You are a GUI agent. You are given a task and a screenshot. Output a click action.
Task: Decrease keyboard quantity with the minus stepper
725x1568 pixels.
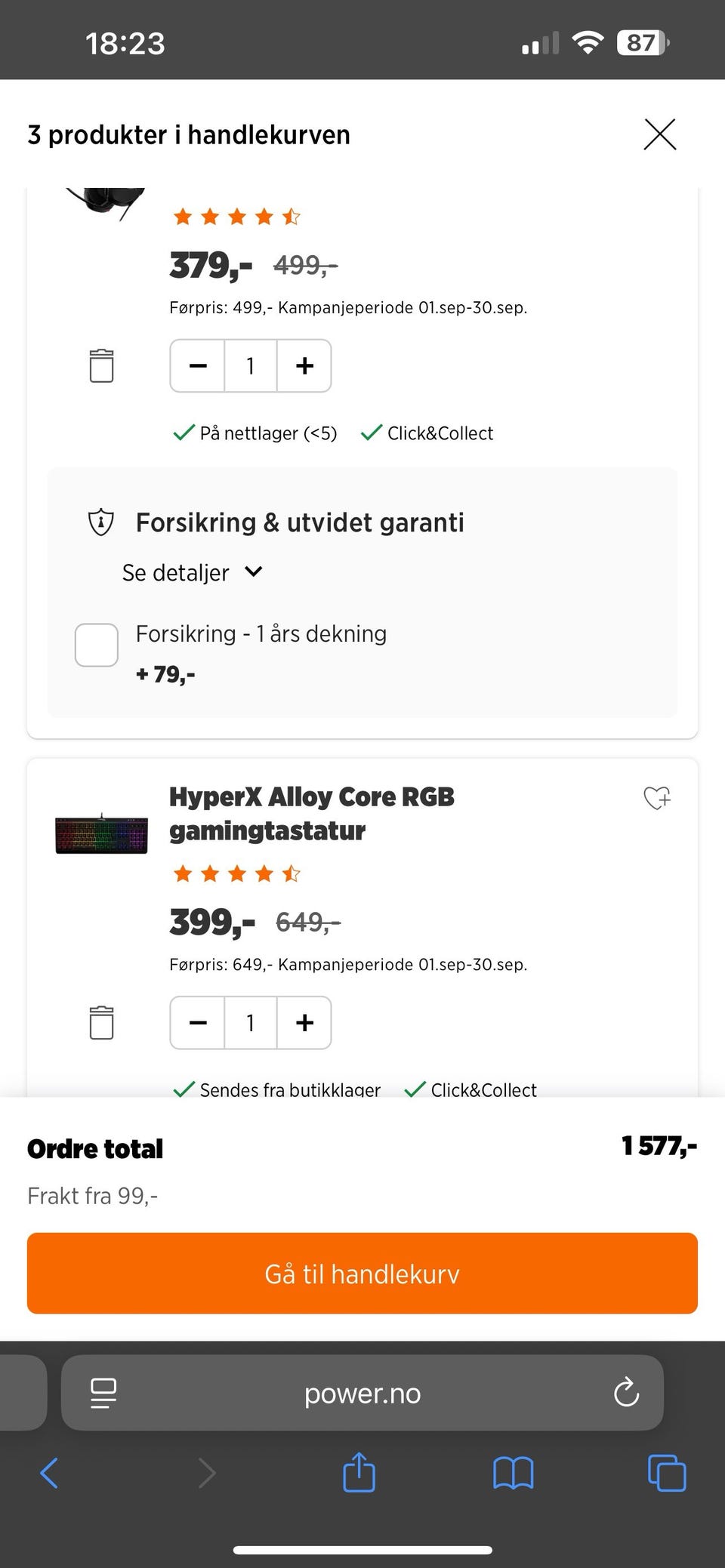point(197,1023)
